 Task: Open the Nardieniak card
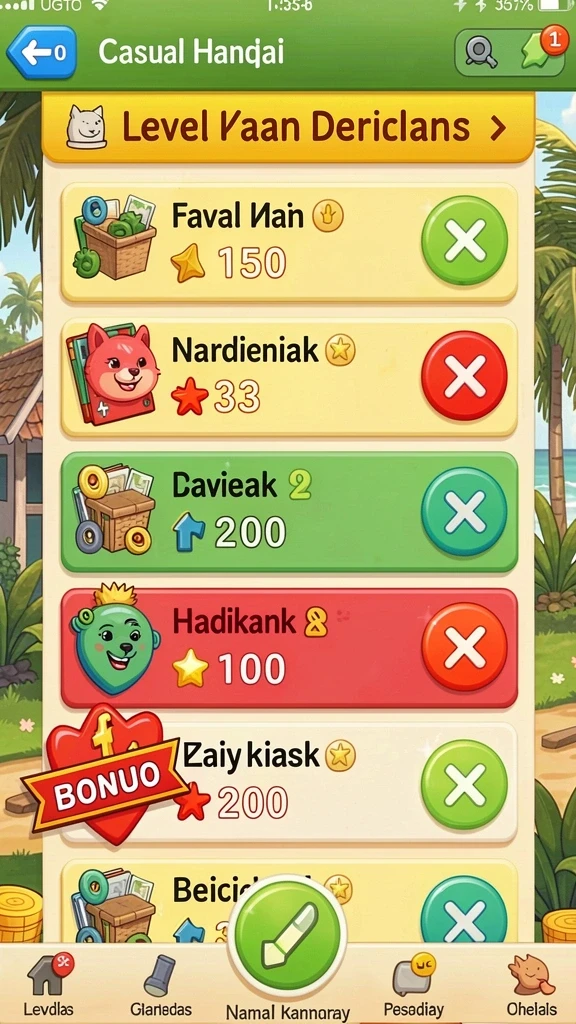coord(289,377)
